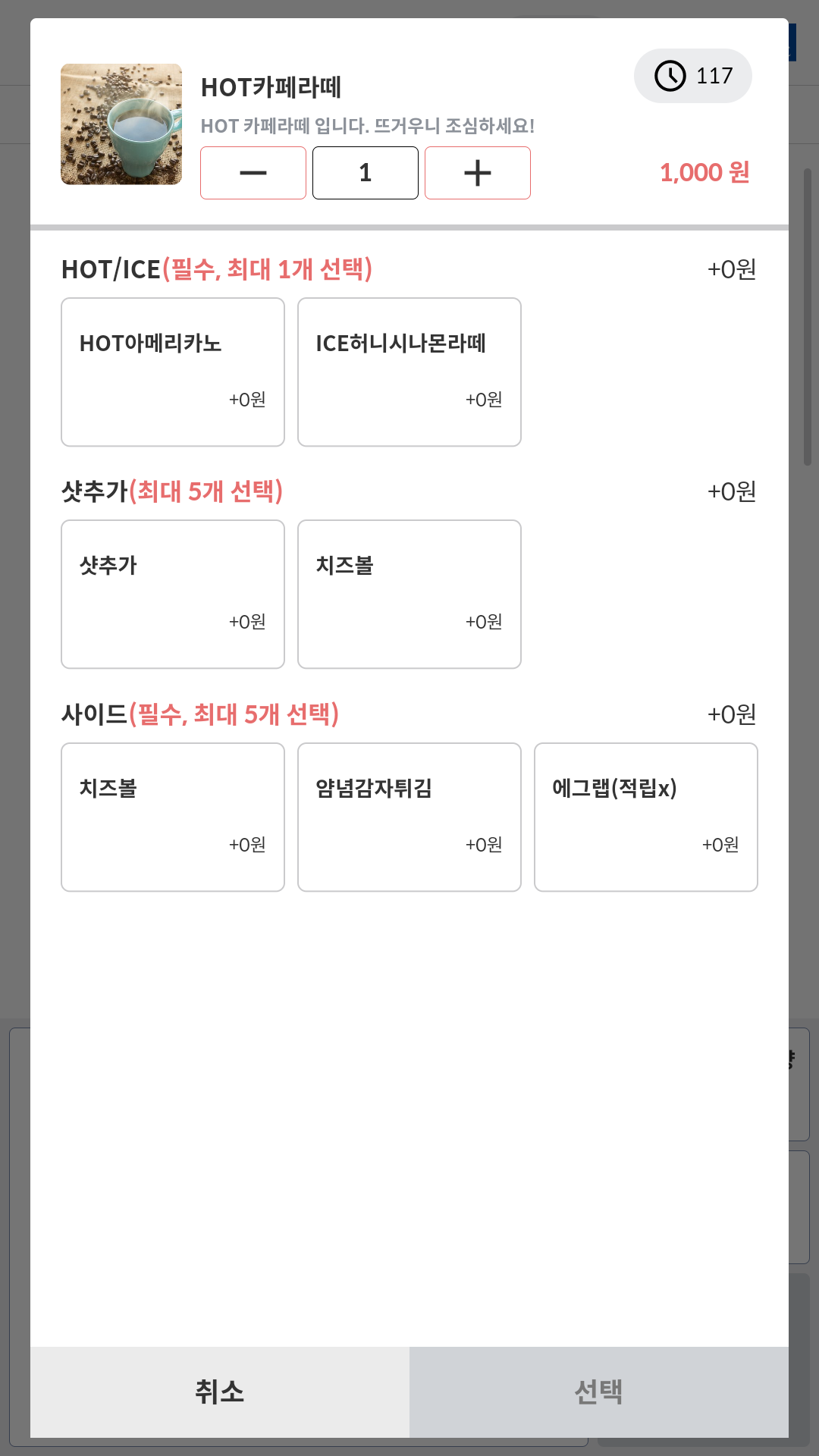The width and height of the screenshot is (819, 1456).
Task: Add the 샷추가 option
Action: 173,594
